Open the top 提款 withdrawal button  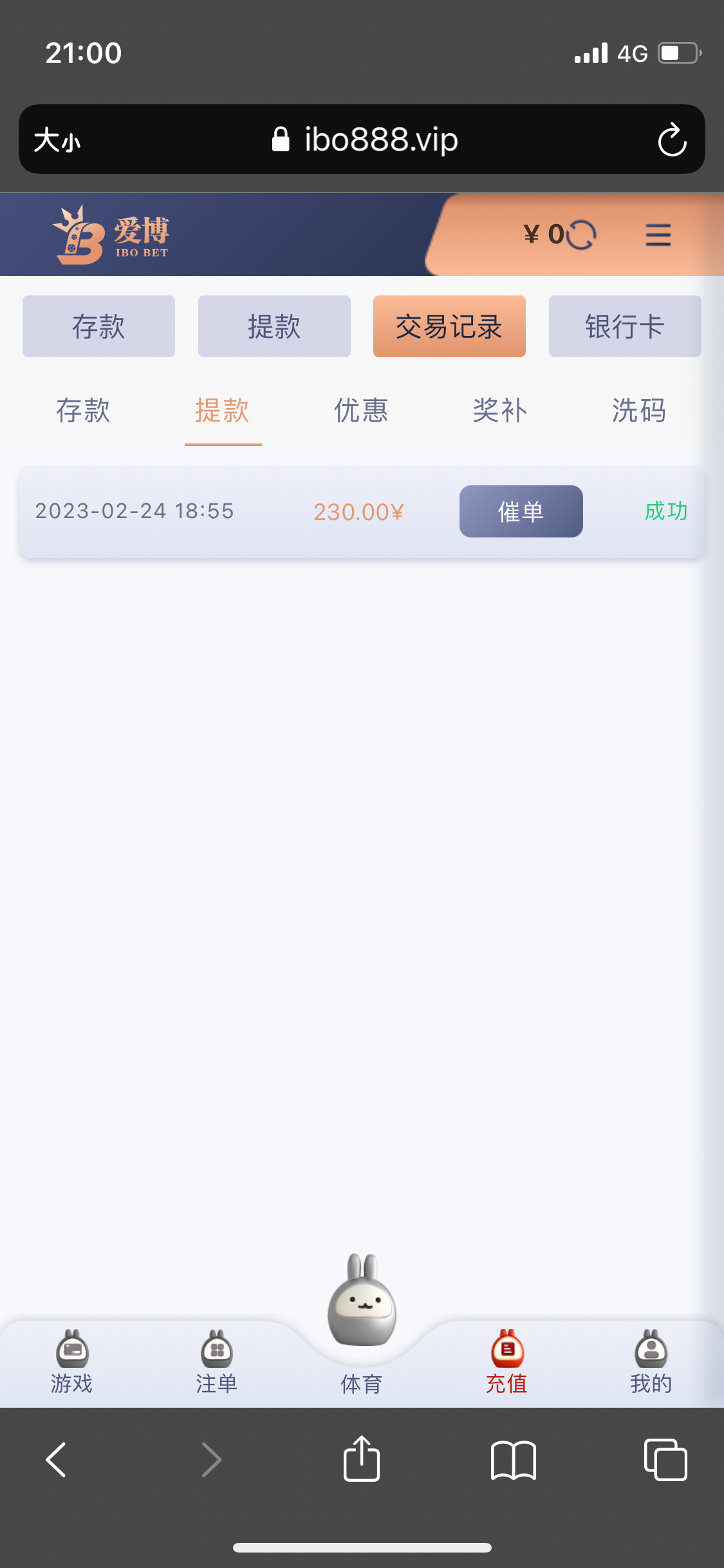tap(274, 326)
